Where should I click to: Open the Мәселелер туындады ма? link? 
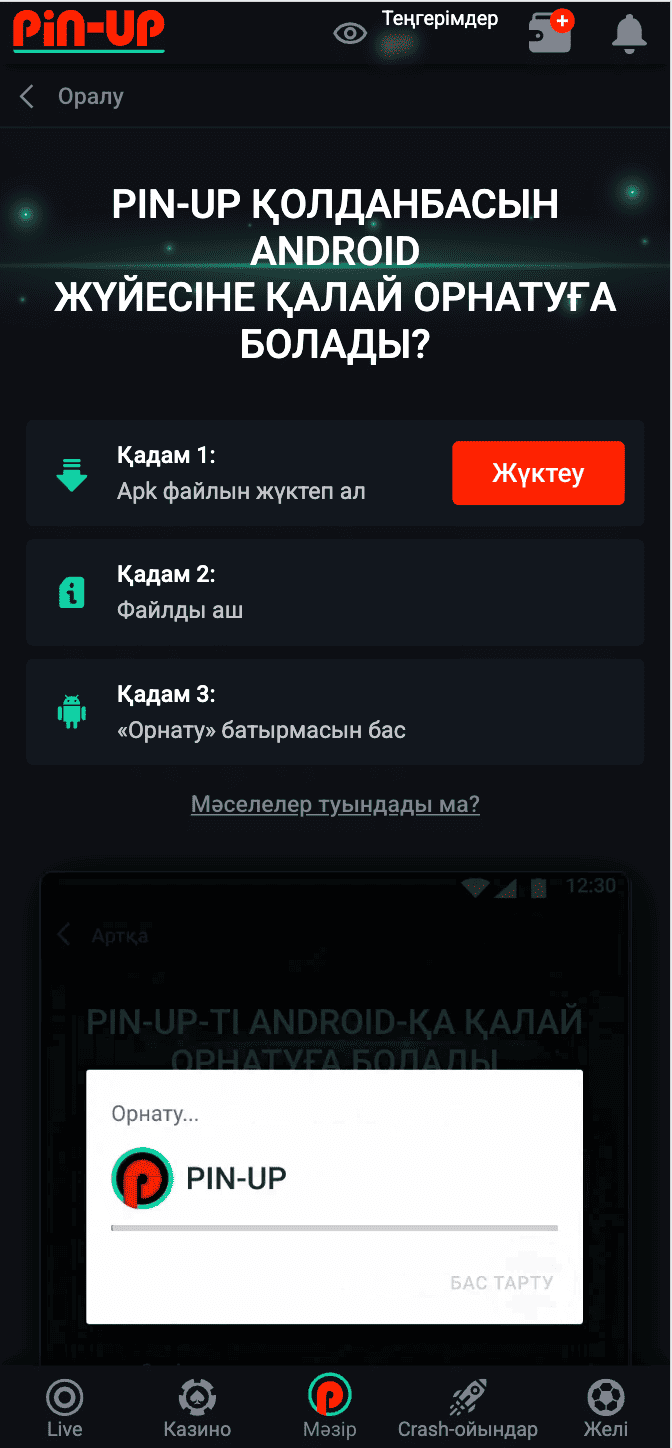[335, 804]
